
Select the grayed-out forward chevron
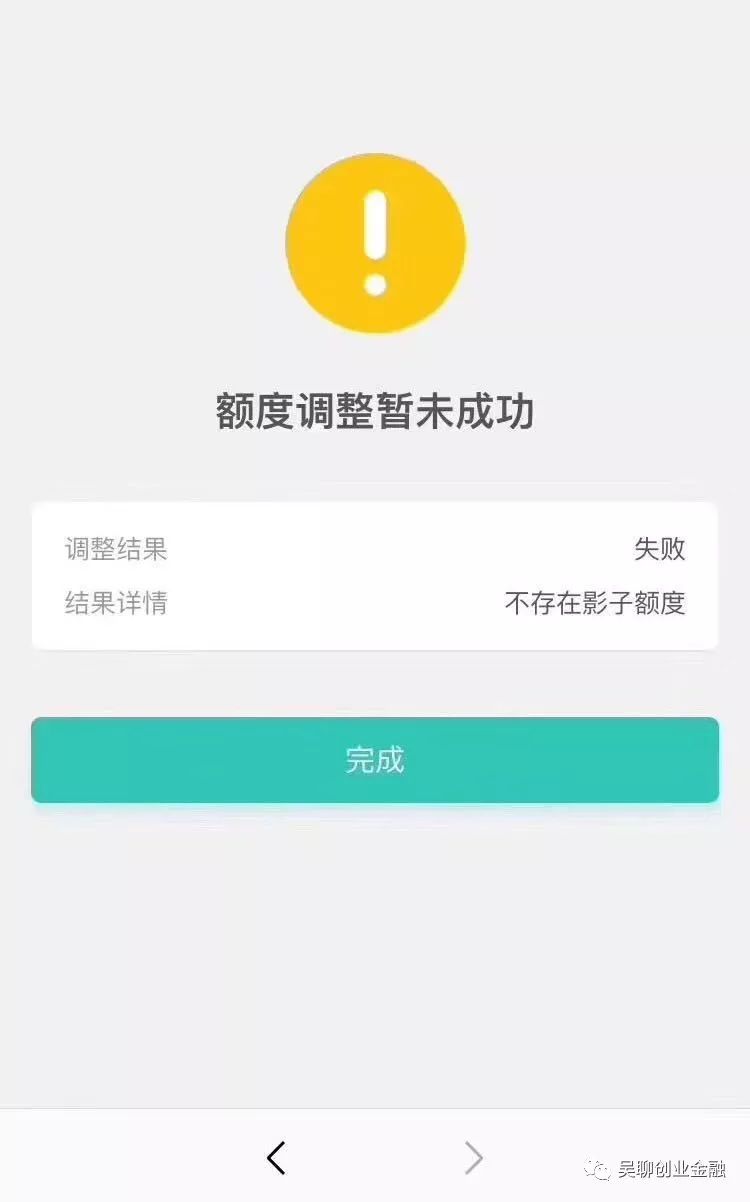tap(473, 1156)
